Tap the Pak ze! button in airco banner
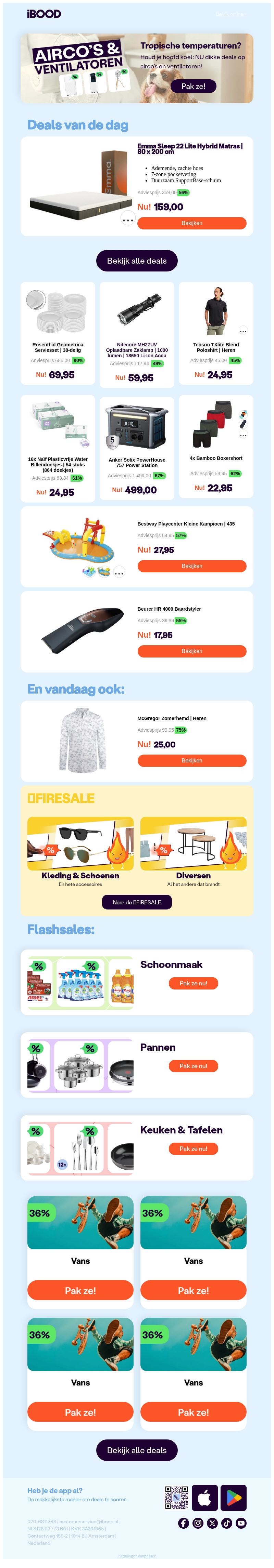 [193, 86]
